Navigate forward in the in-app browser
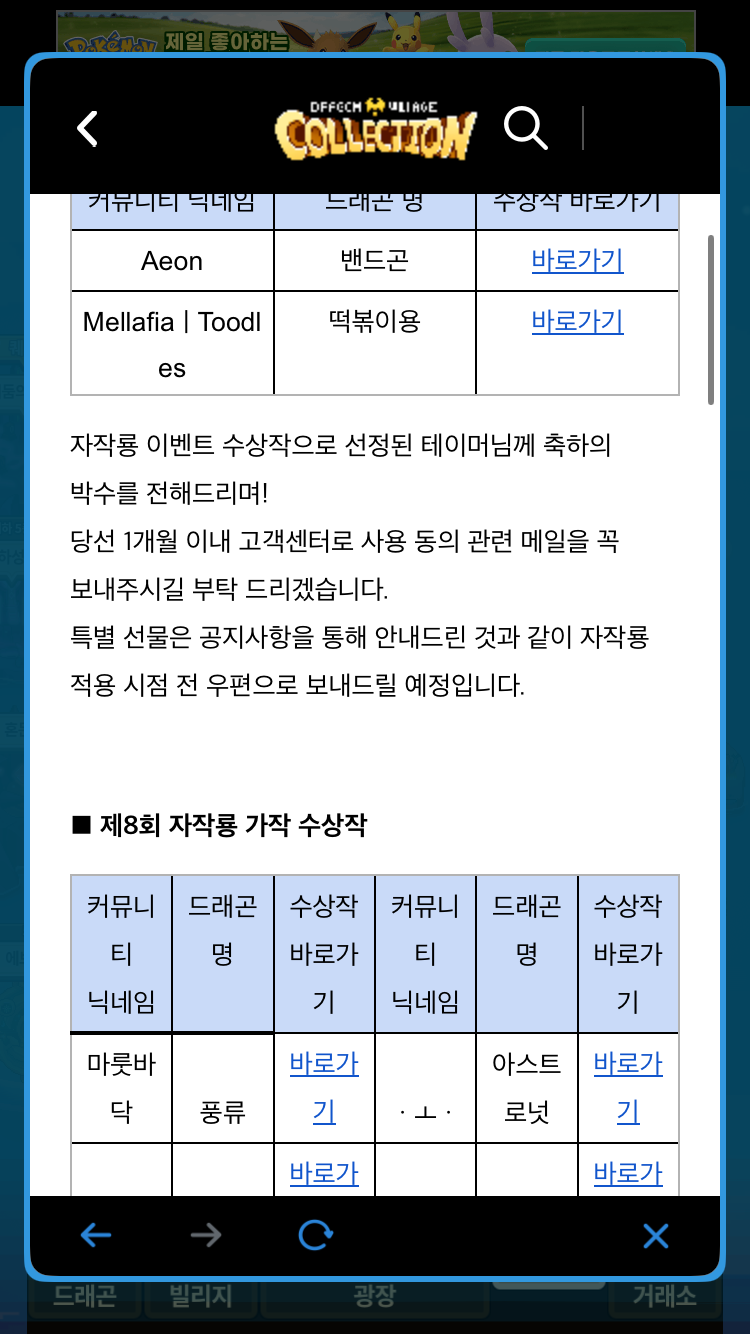The image size is (750, 1334). (x=206, y=1236)
